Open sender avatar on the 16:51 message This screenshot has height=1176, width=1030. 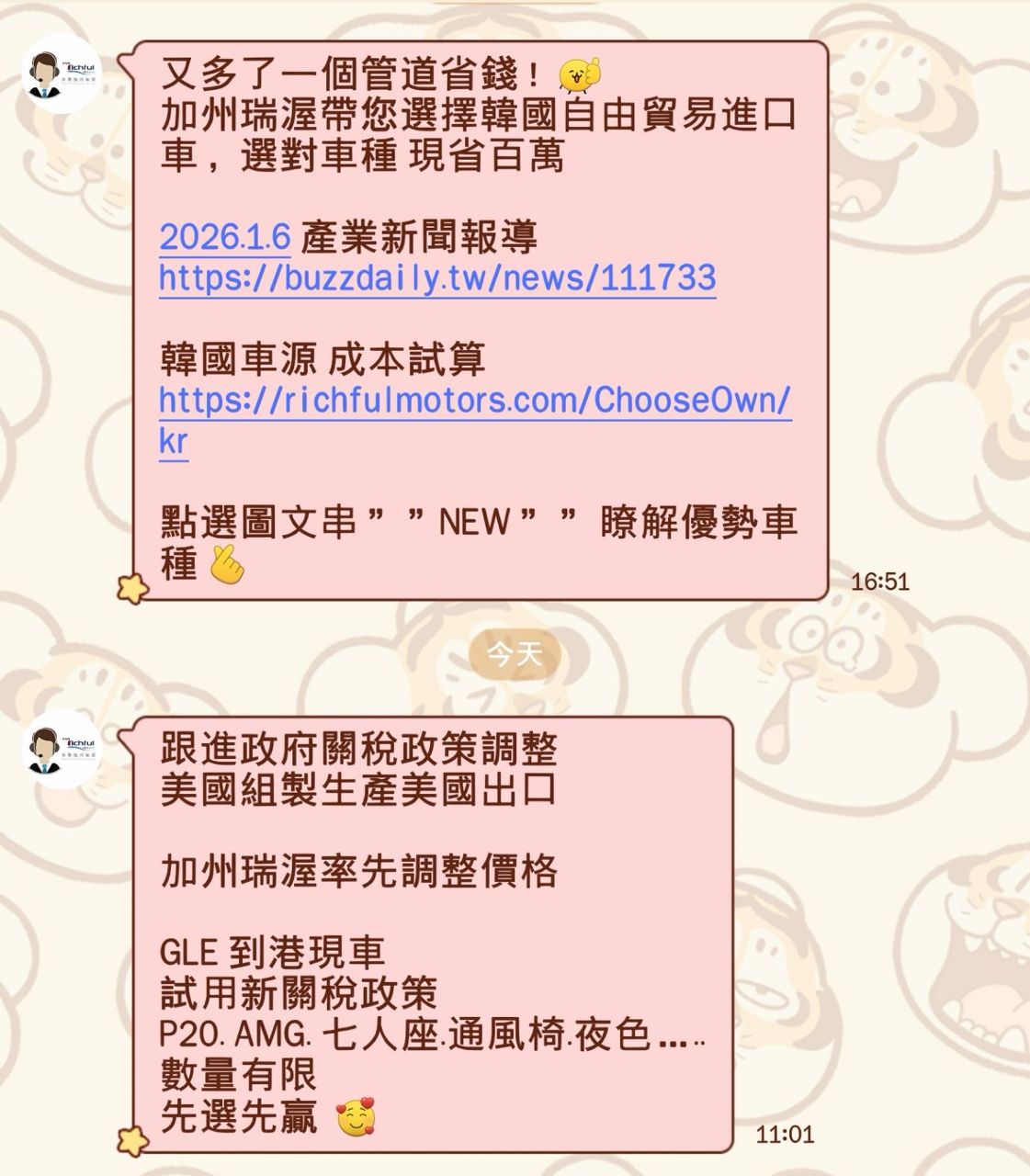coord(62,74)
